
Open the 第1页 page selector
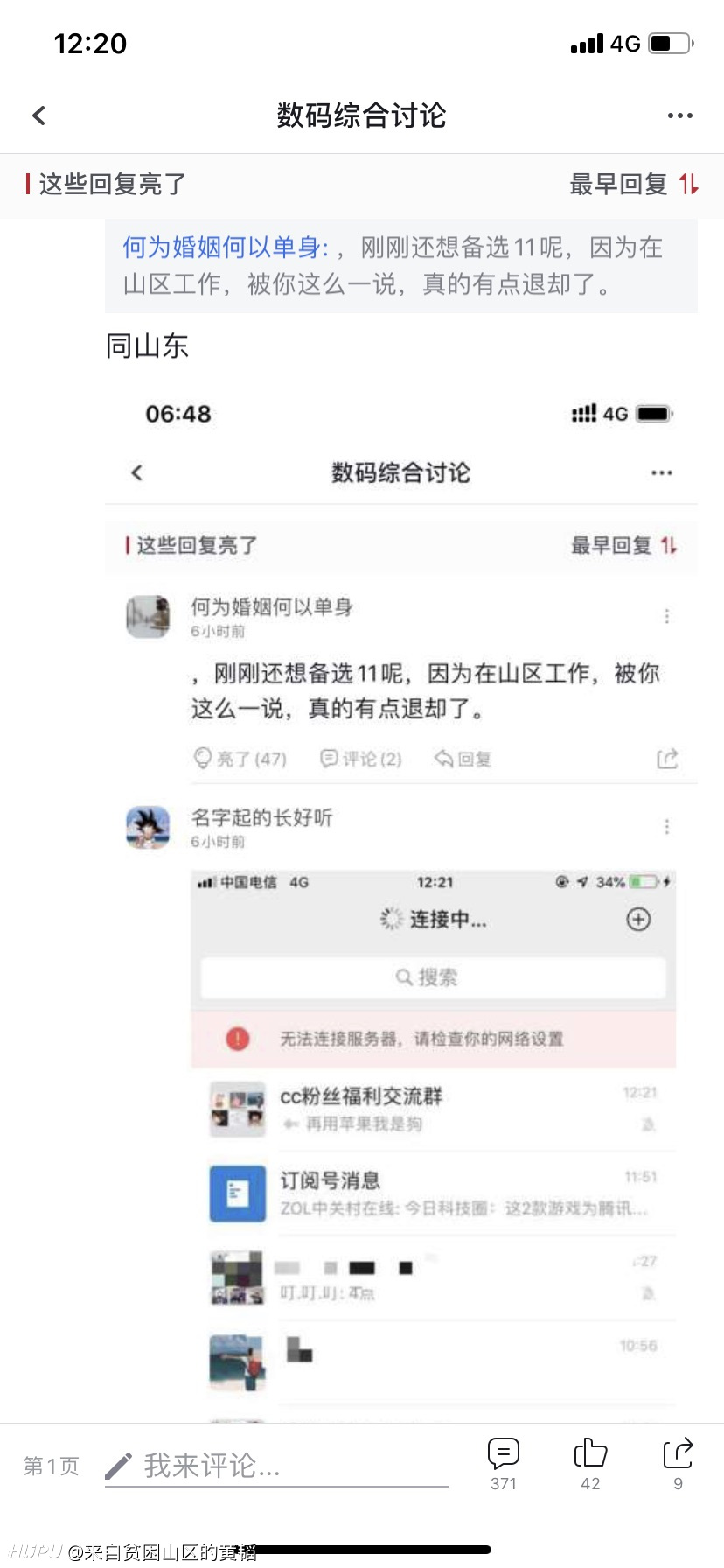point(51,1466)
